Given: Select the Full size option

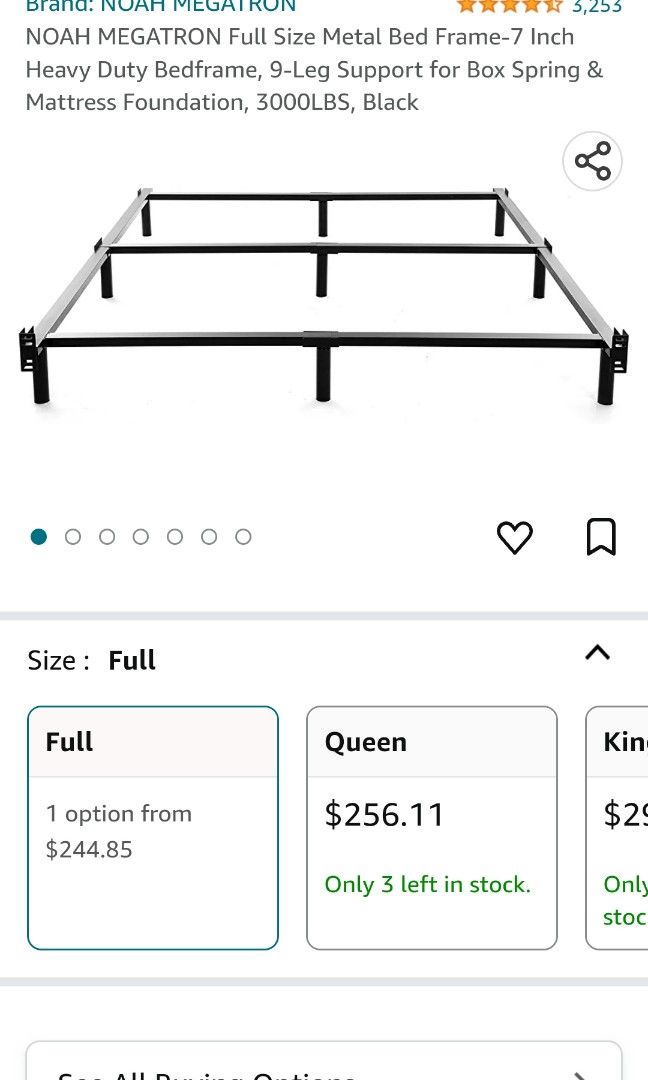Looking at the screenshot, I should click(153, 827).
